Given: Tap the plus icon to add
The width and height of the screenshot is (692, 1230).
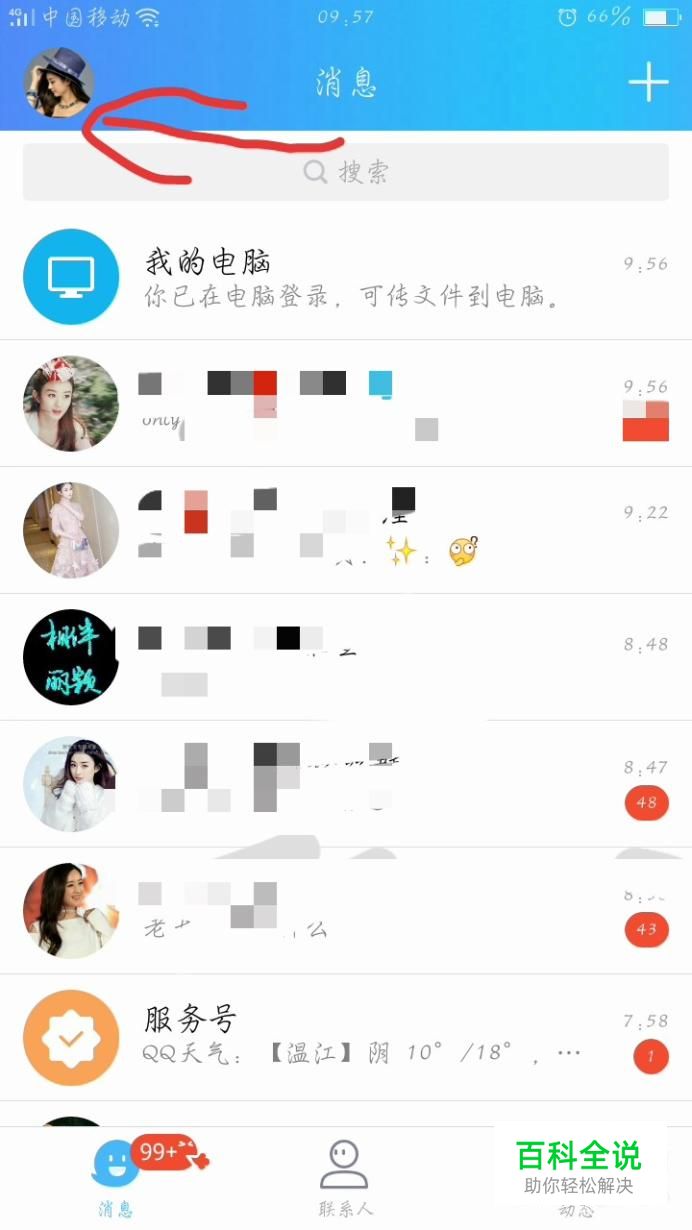Looking at the screenshot, I should click(648, 82).
